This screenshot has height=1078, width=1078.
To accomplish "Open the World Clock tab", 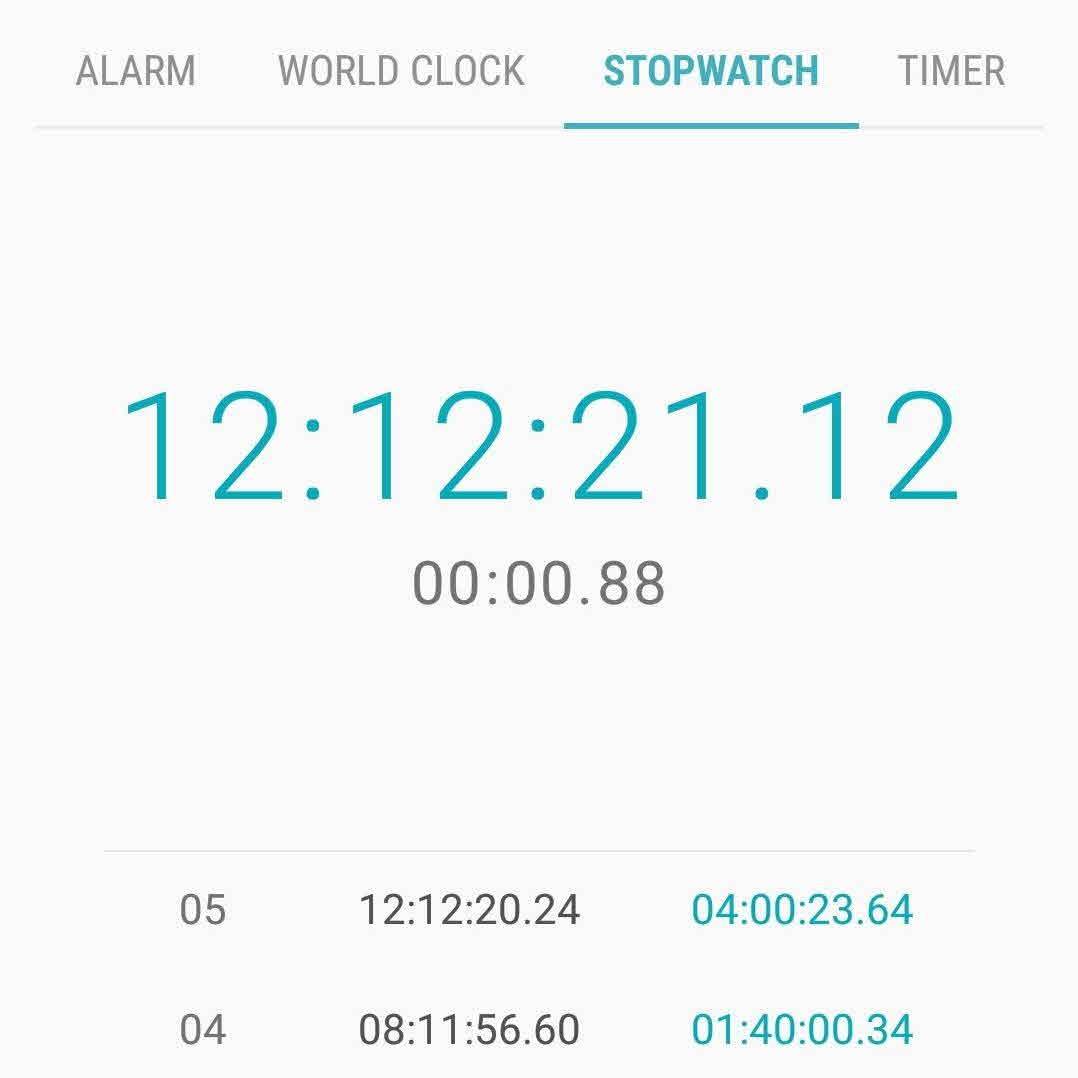I will point(401,71).
